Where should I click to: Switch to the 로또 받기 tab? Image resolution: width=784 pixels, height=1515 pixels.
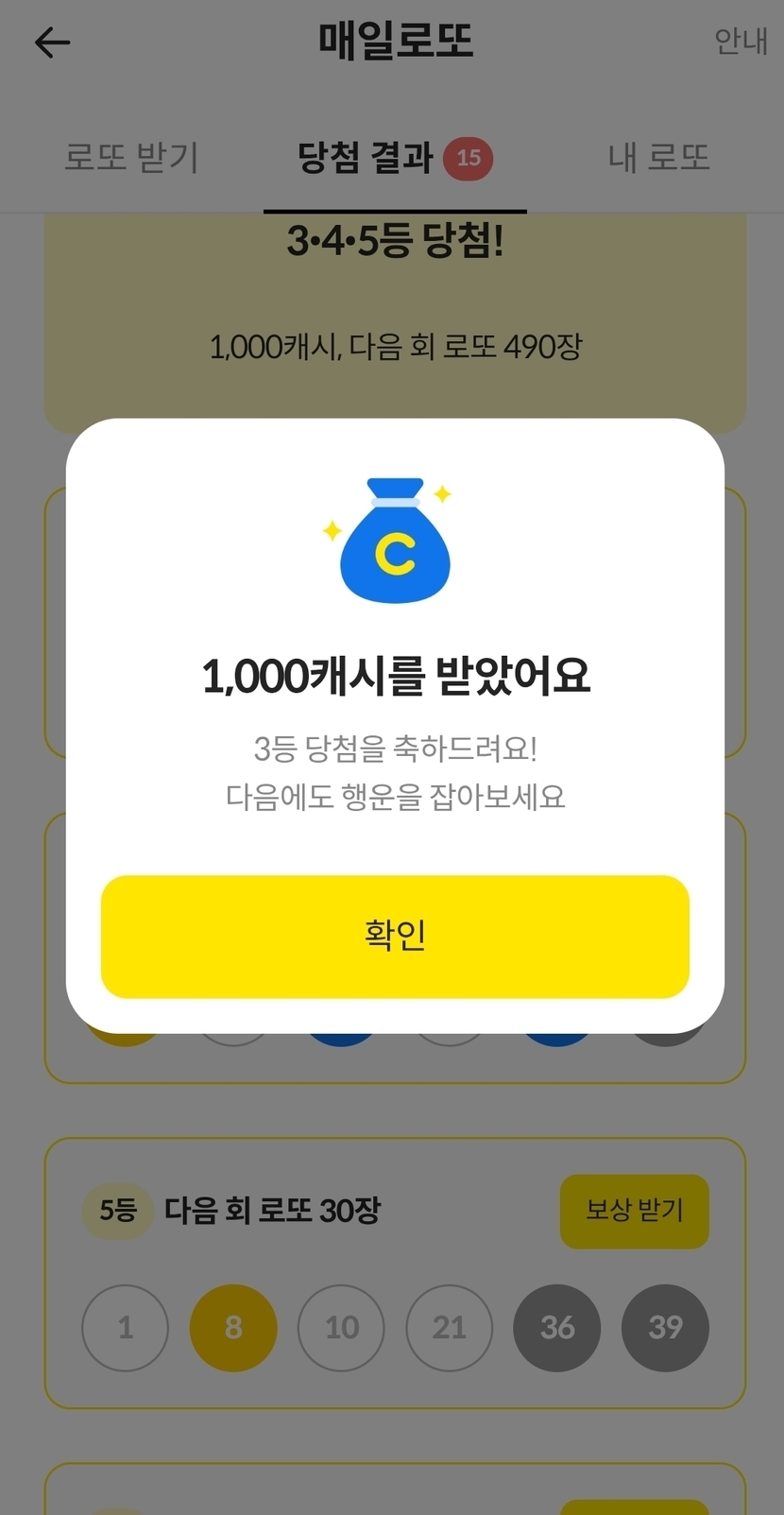tap(131, 157)
